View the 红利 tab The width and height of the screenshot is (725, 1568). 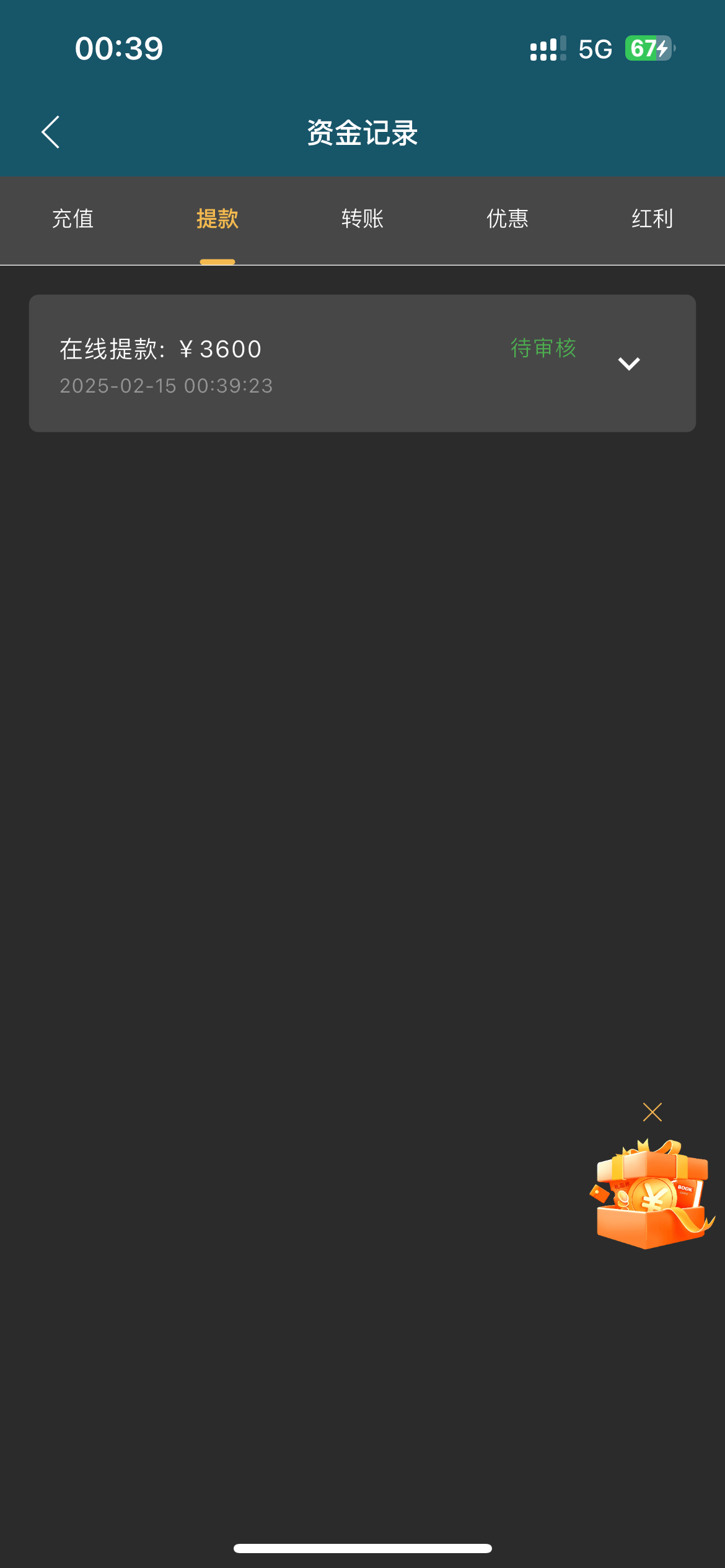click(x=652, y=219)
